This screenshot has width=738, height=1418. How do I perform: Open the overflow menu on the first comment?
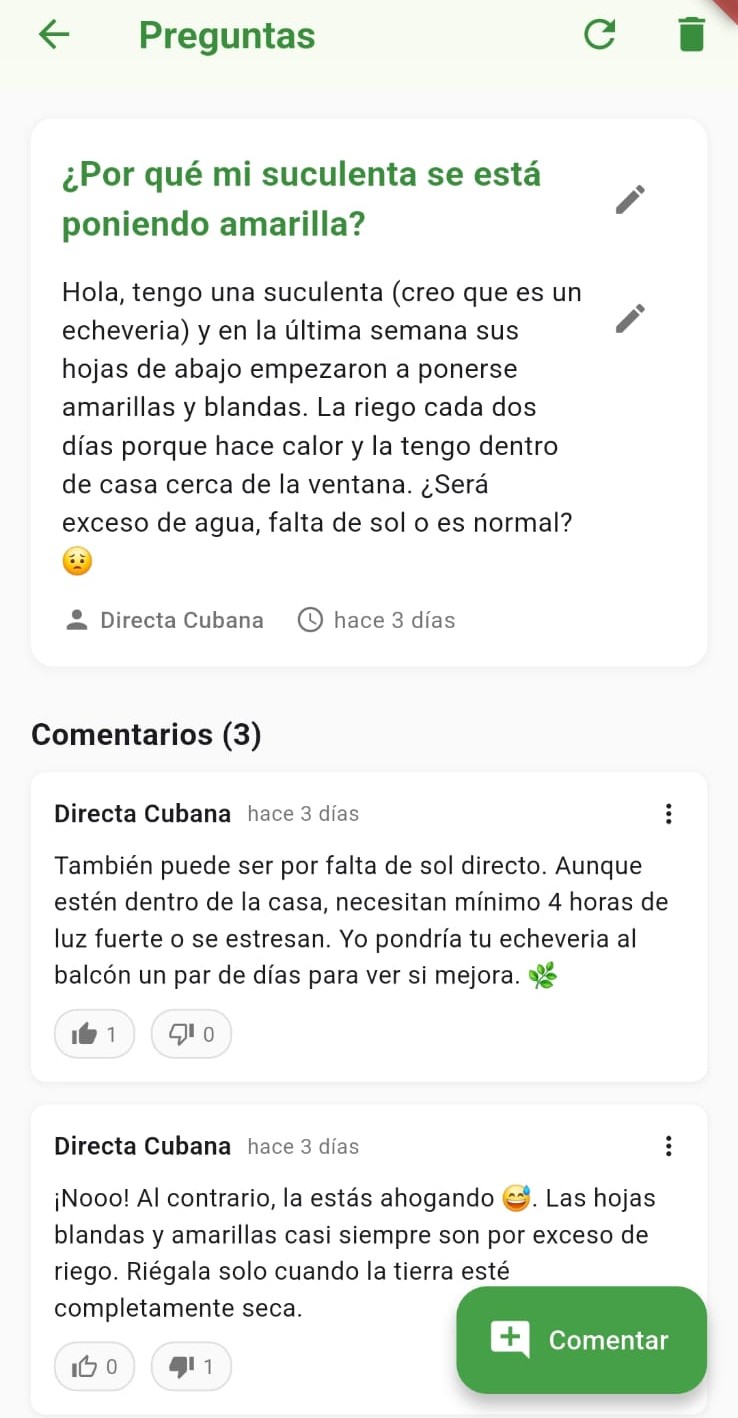click(668, 813)
